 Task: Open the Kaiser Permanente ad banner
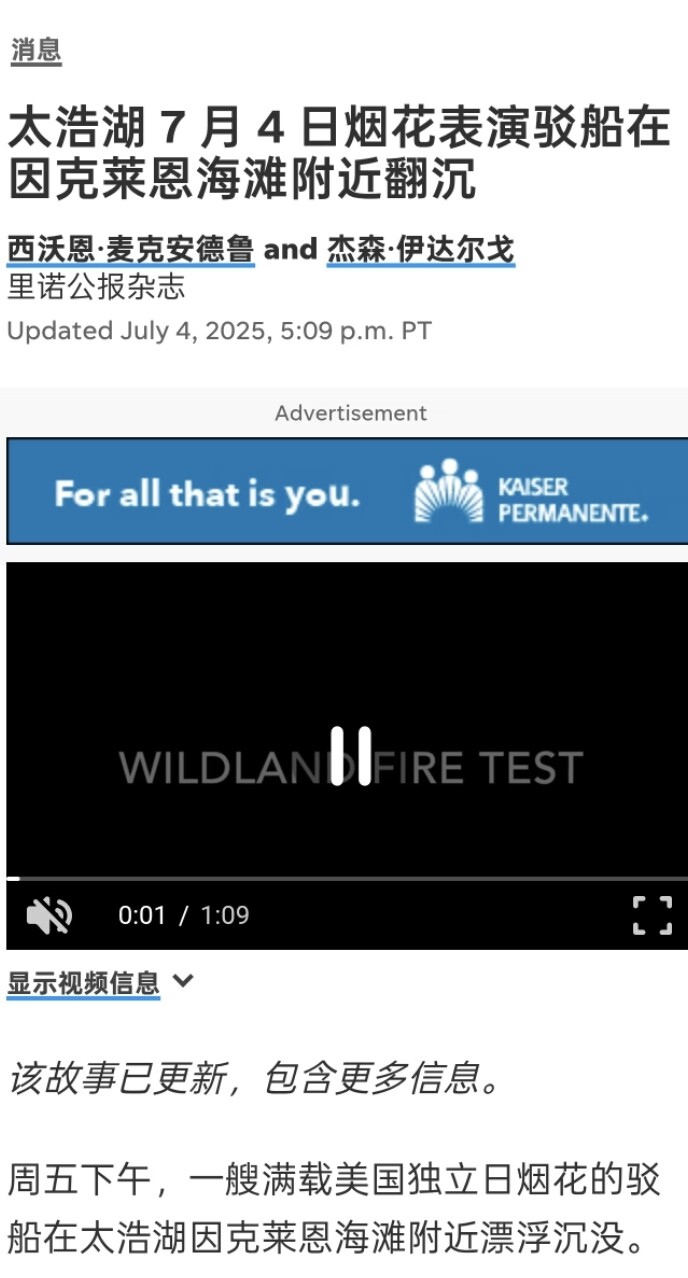point(347,491)
